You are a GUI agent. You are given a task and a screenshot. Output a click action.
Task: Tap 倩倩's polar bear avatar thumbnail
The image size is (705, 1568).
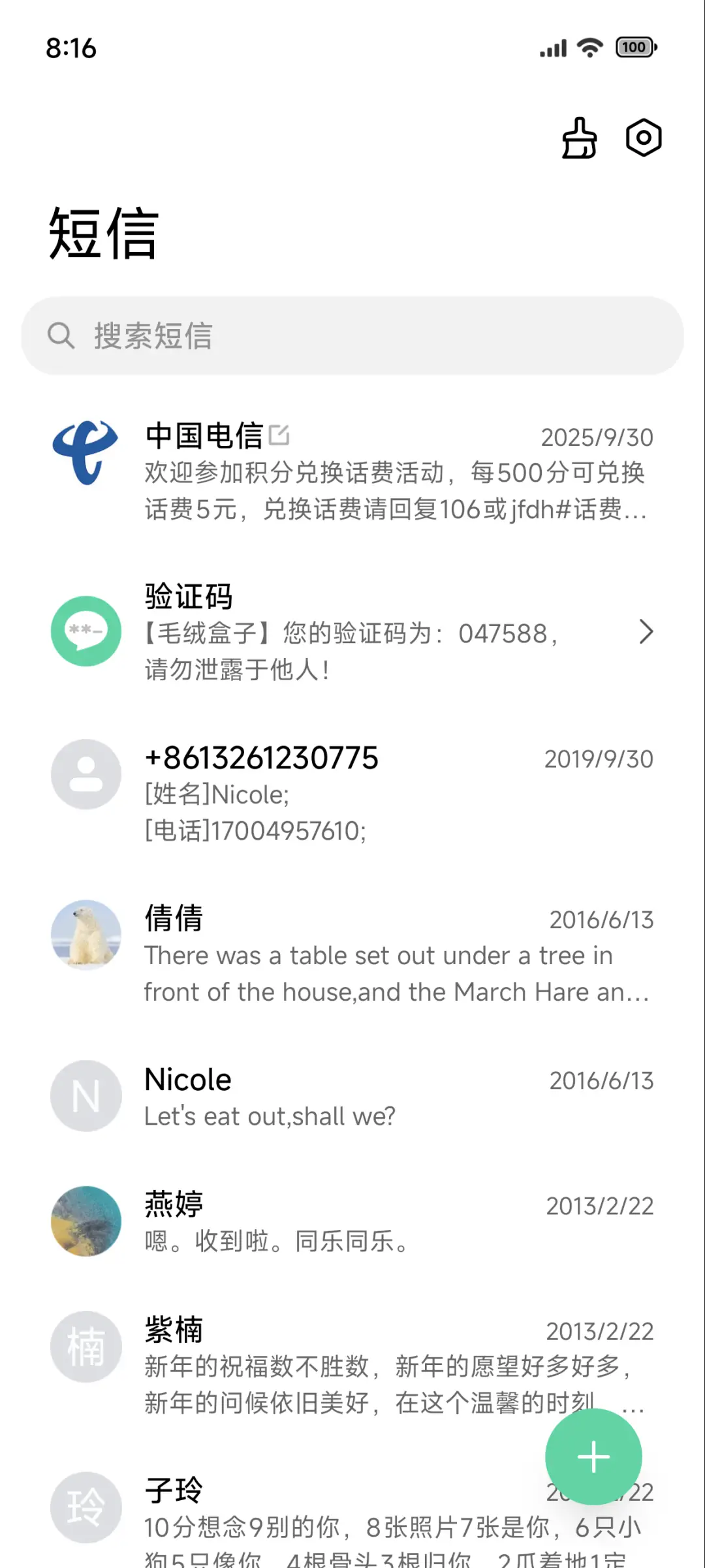pos(86,935)
